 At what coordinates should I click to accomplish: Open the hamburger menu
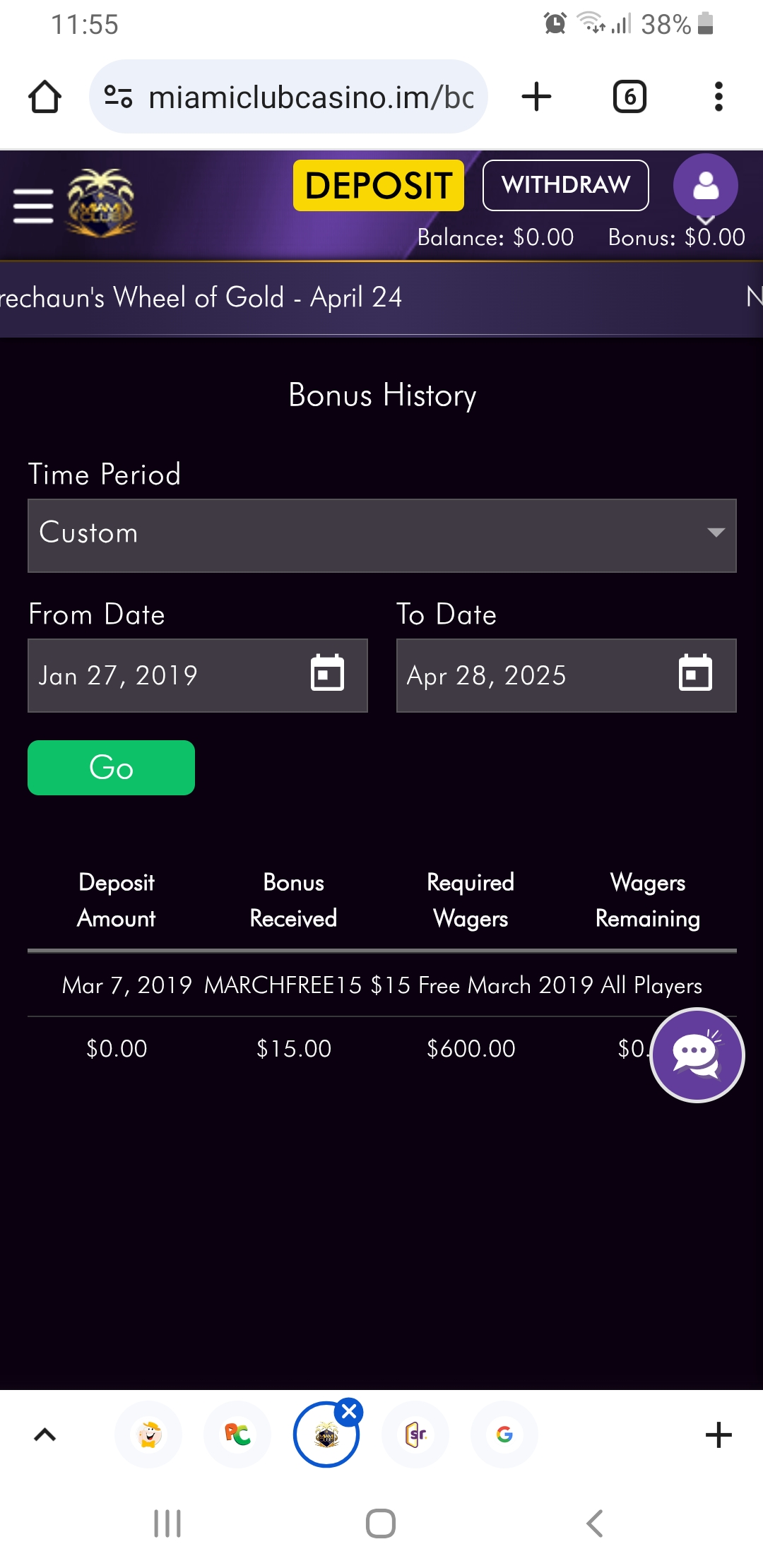(33, 206)
